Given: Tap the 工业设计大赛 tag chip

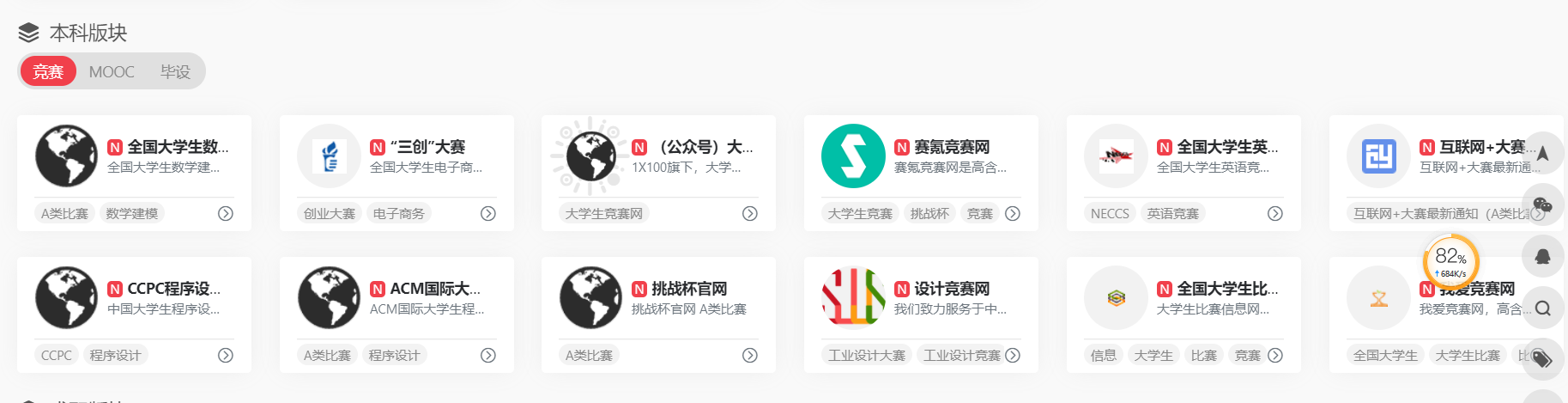Looking at the screenshot, I should 867,355.
